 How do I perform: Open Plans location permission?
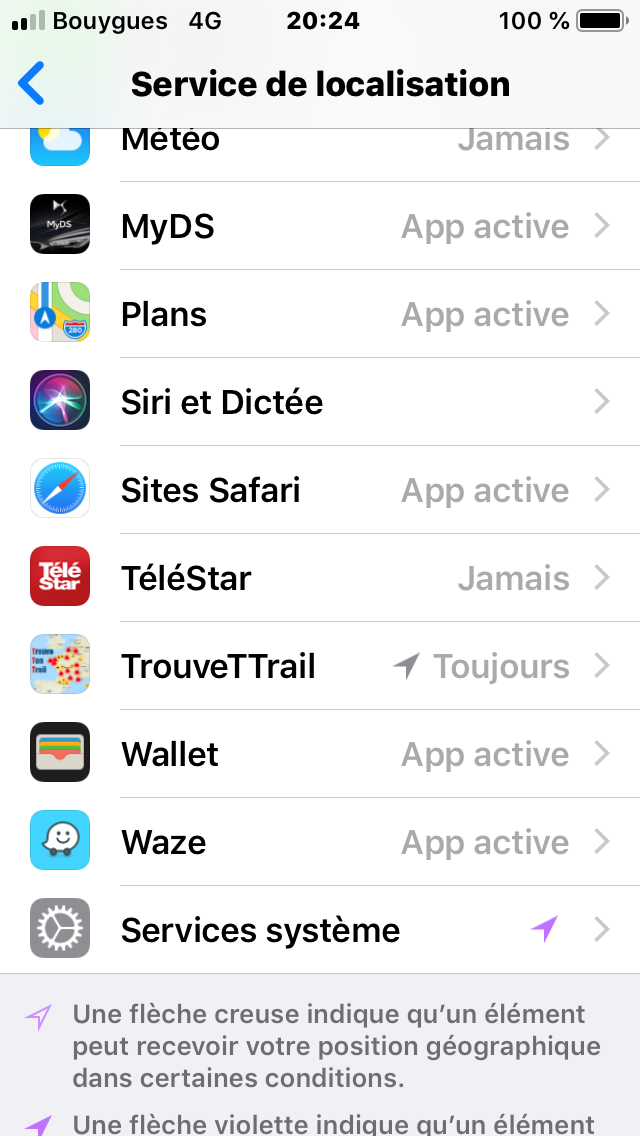click(x=320, y=314)
